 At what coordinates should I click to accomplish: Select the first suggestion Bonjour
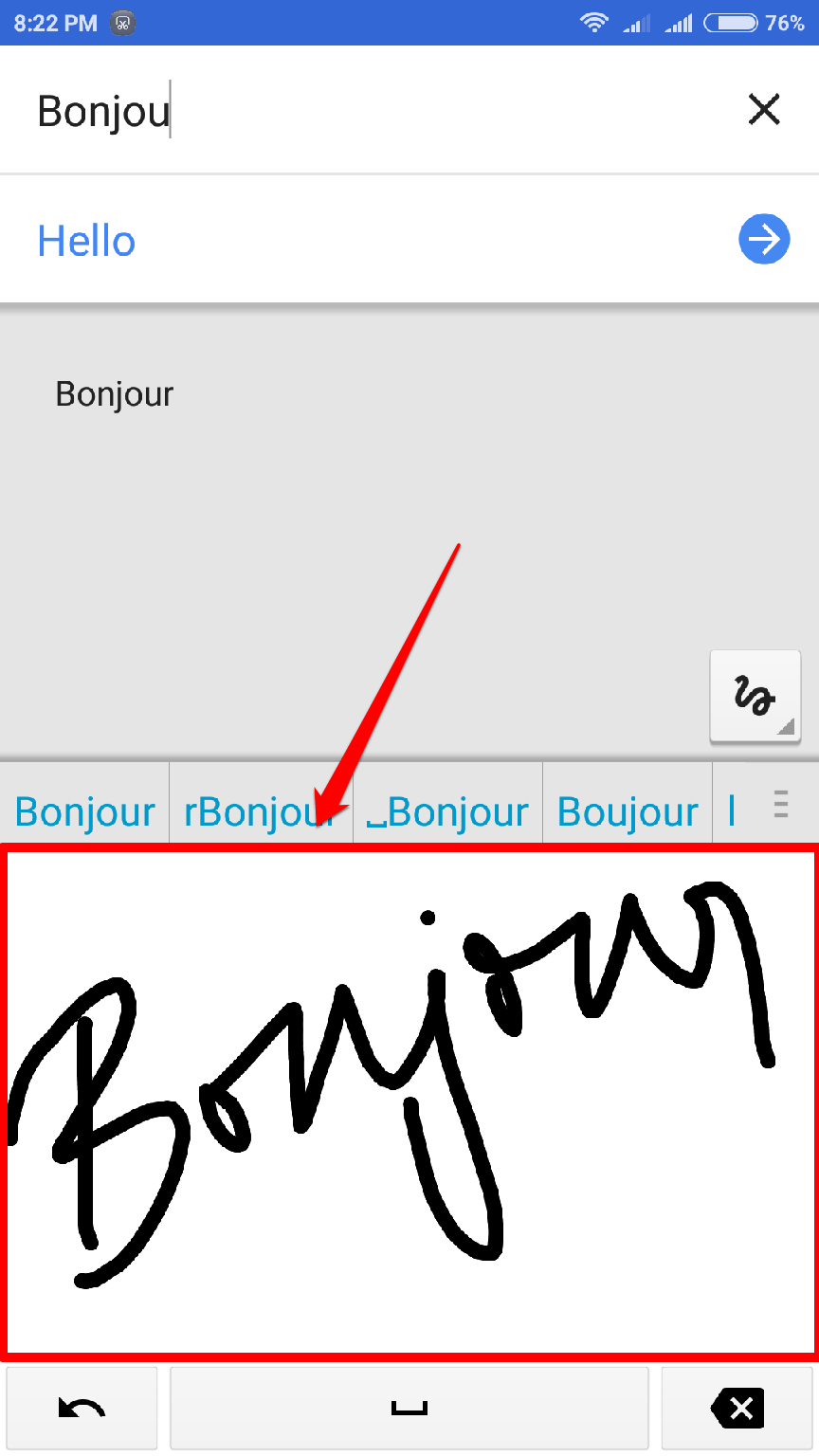84,812
